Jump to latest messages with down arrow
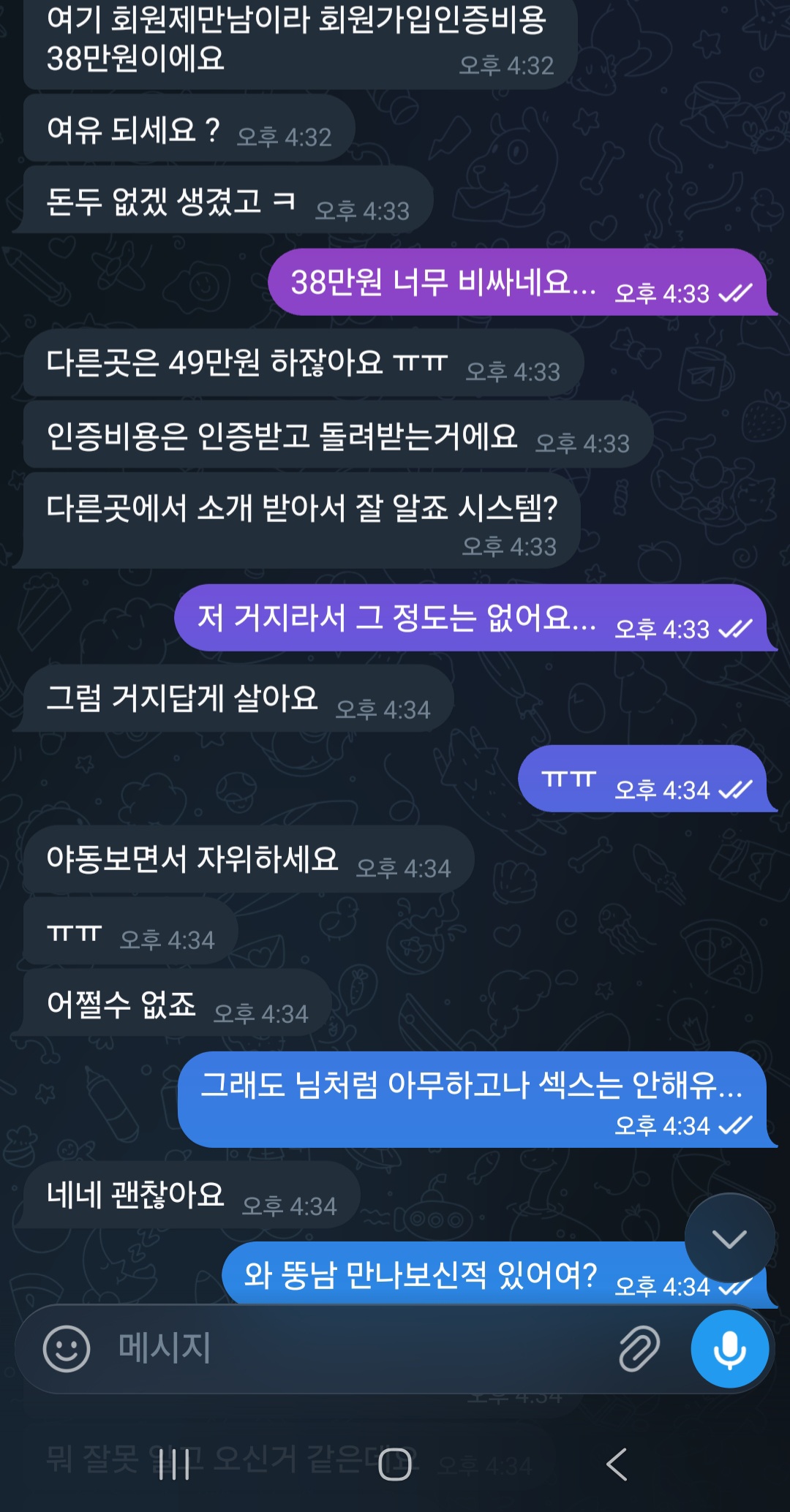The height and width of the screenshot is (1512, 790). [x=729, y=1239]
